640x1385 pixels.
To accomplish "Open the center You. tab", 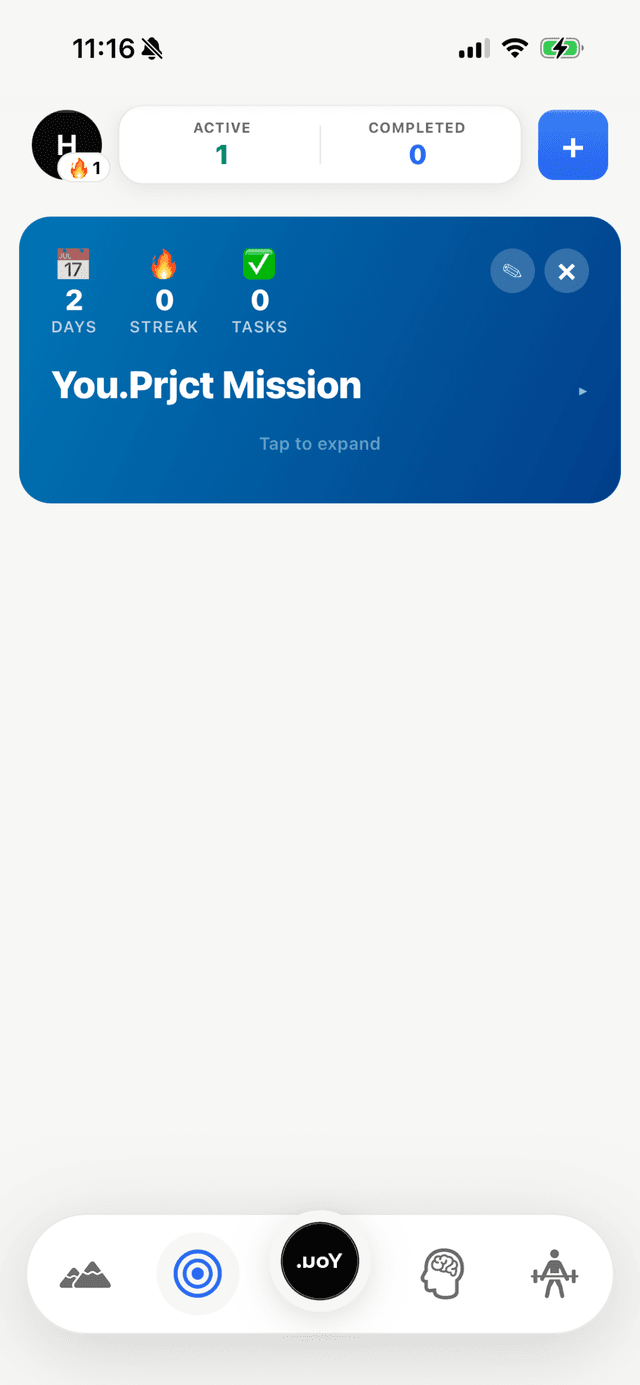I will pyautogui.click(x=320, y=1262).
